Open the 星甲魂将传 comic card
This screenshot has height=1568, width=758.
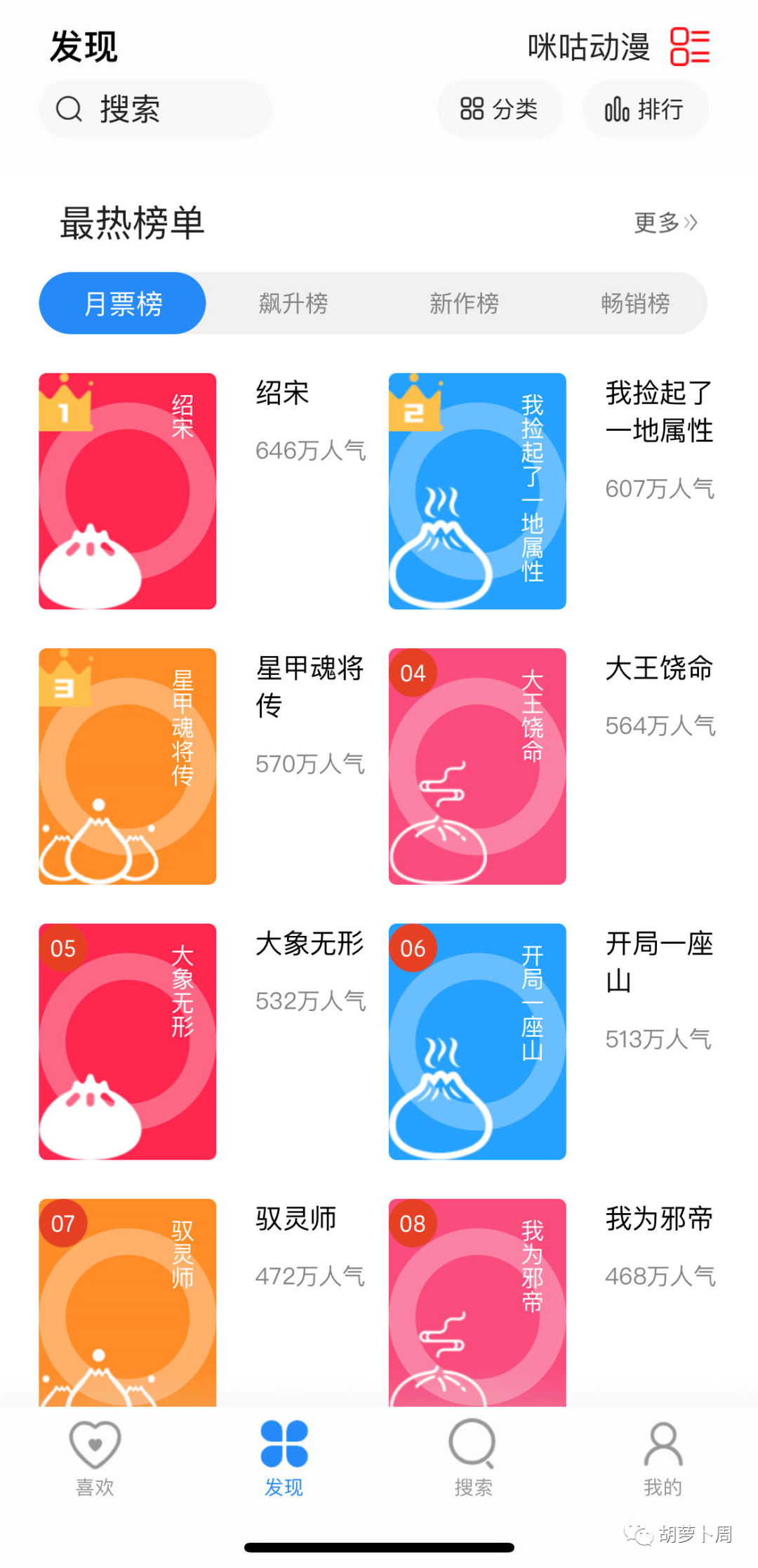tap(127, 766)
